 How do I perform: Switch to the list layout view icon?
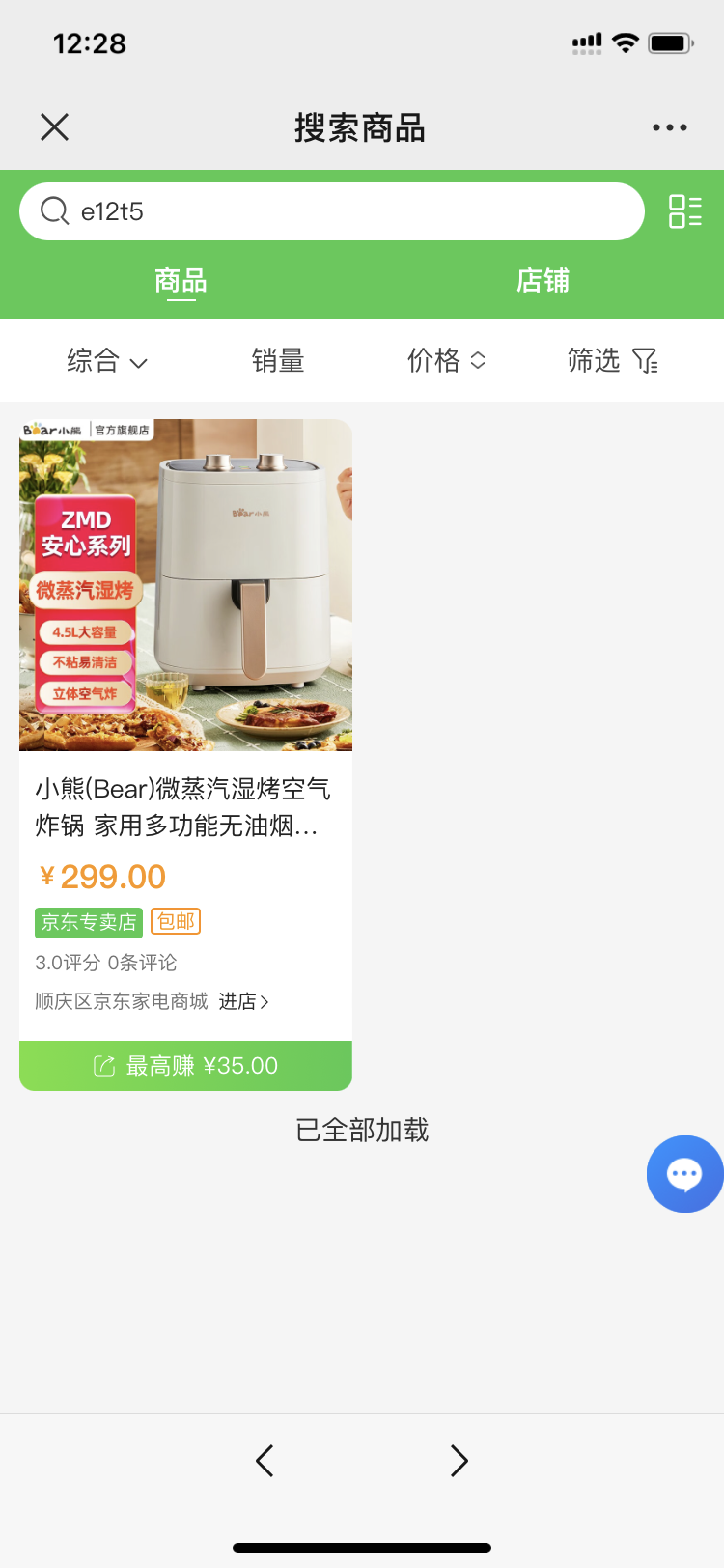684,211
